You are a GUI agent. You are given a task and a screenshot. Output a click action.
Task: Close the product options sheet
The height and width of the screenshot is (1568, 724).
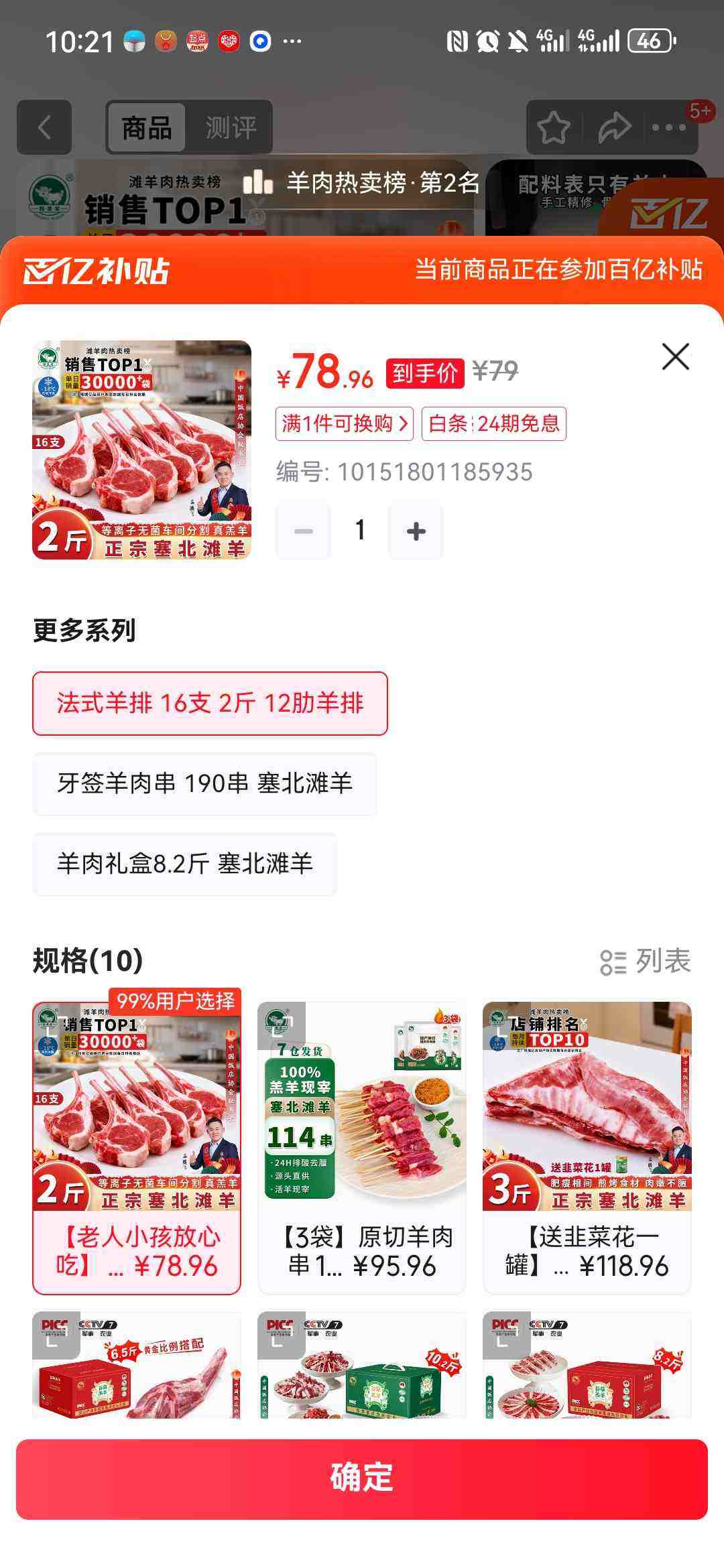coord(675,356)
